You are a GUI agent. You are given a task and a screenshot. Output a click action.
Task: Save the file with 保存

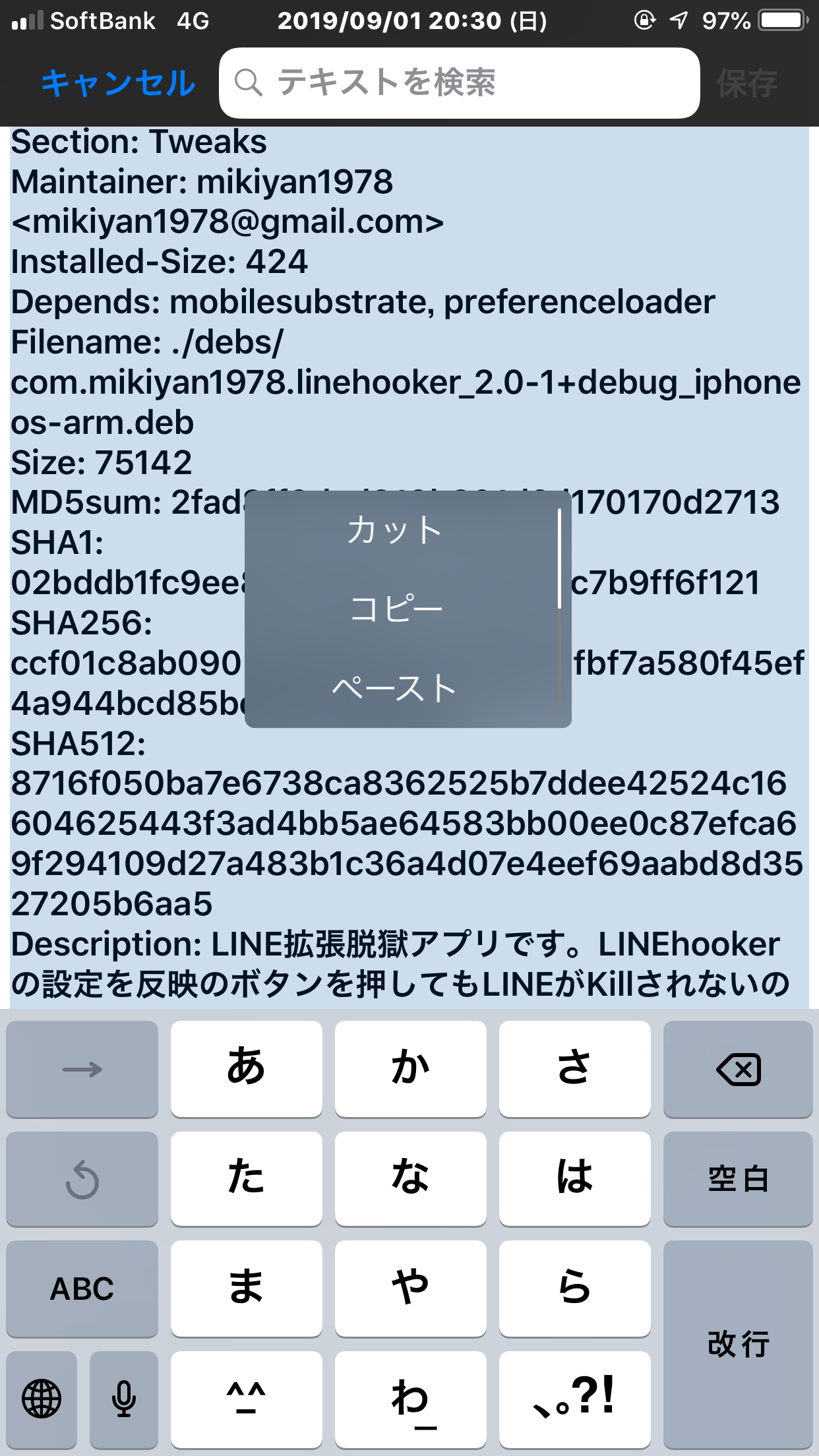(x=746, y=84)
